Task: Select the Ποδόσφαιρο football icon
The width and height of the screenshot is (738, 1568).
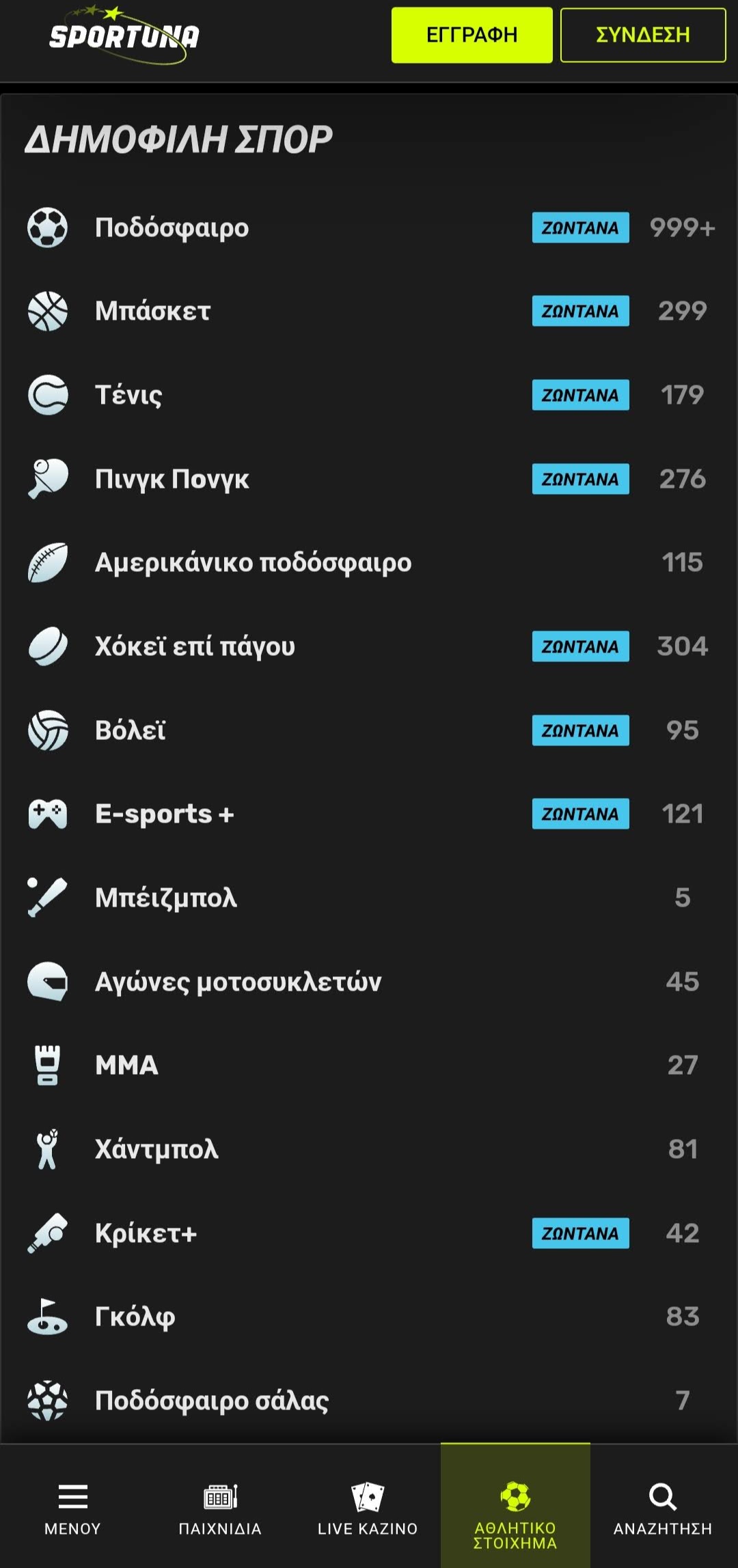Action: pyautogui.click(x=47, y=227)
